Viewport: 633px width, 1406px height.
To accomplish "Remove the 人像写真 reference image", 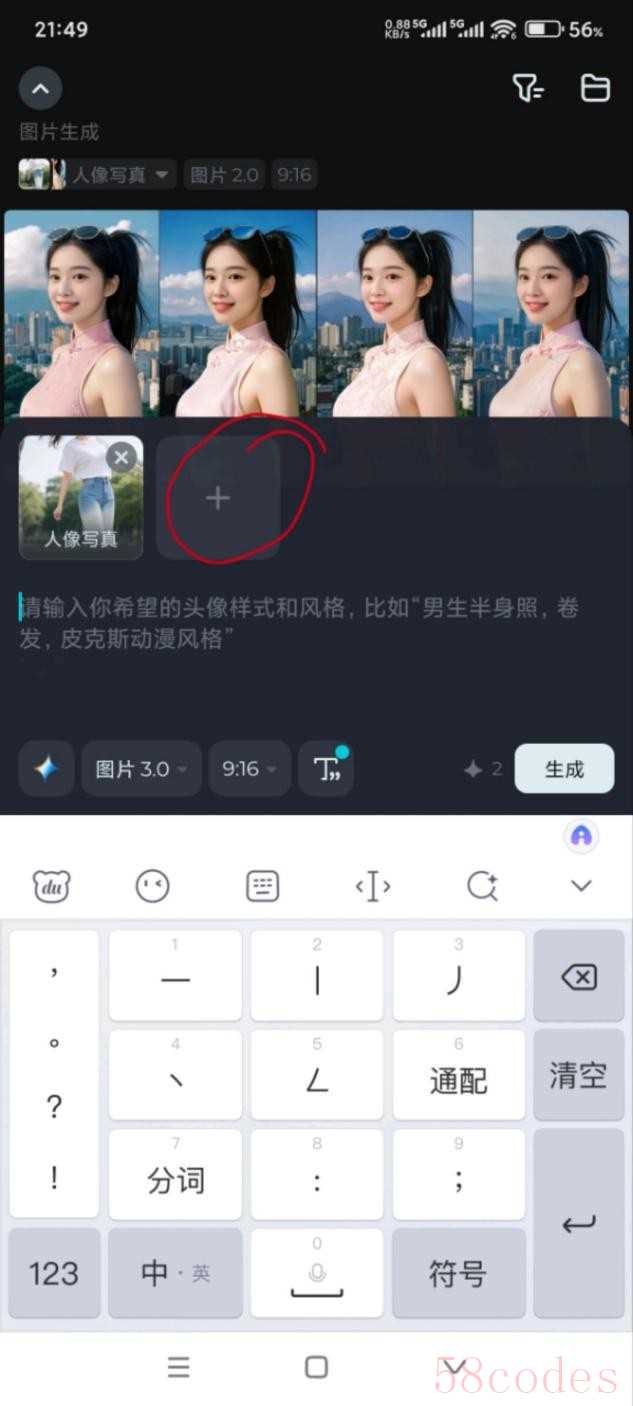I will [122, 458].
